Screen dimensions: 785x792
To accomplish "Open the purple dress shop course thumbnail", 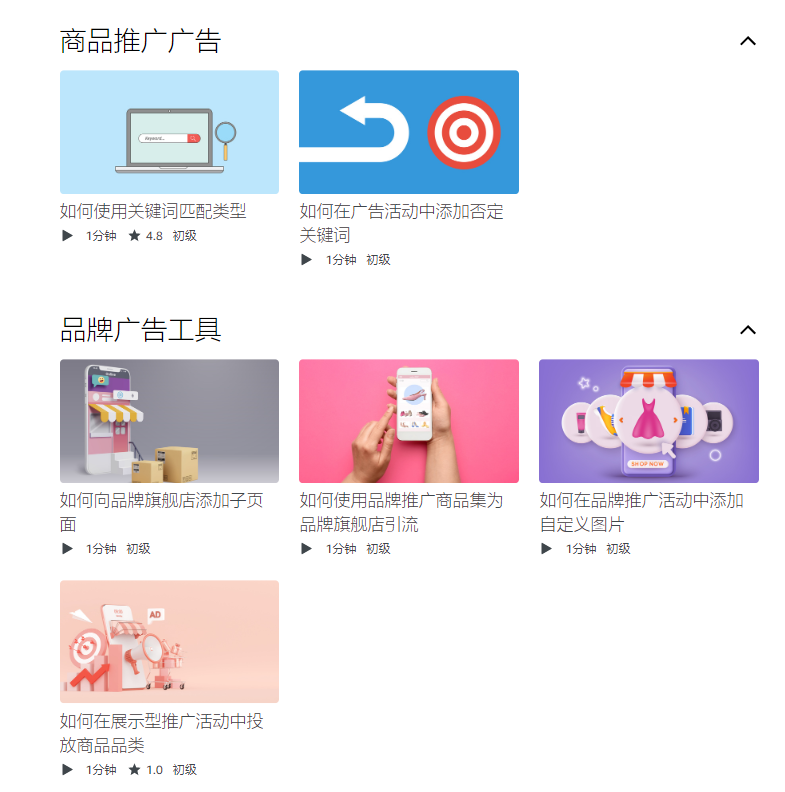I will coord(649,421).
